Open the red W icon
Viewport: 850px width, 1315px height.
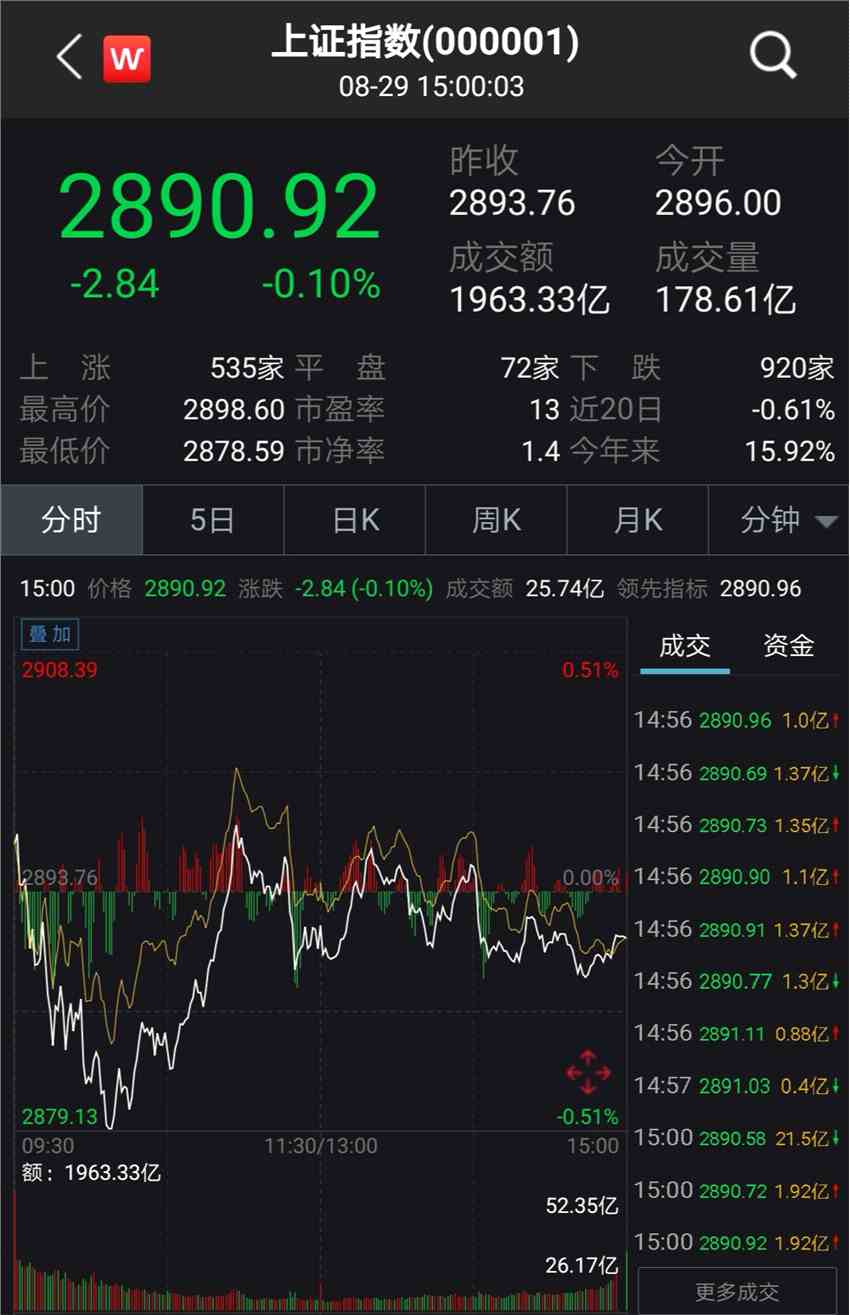(x=127, y=59)
